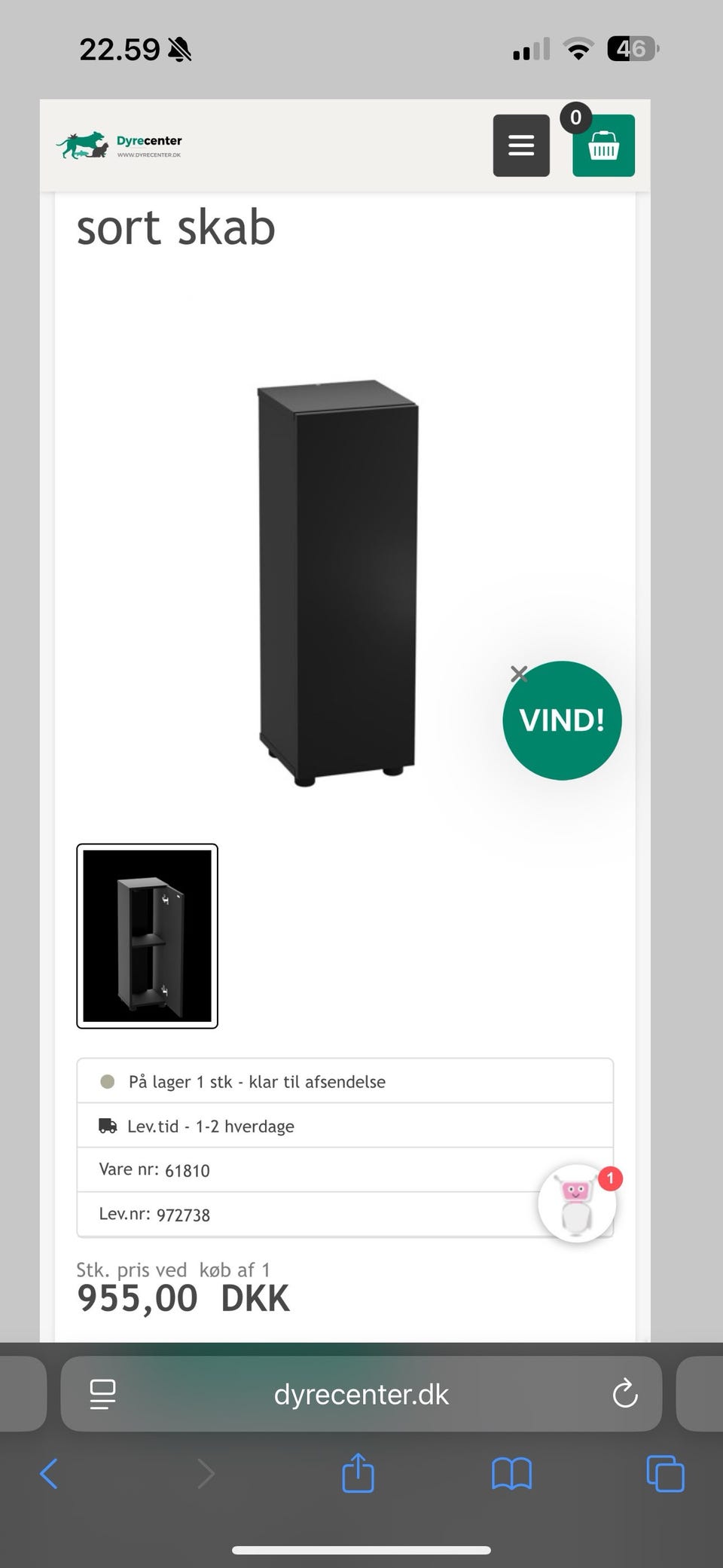Select the open cabinet thumbnail image
Viewport: 723px width, 1568px height.
(148, 936)
